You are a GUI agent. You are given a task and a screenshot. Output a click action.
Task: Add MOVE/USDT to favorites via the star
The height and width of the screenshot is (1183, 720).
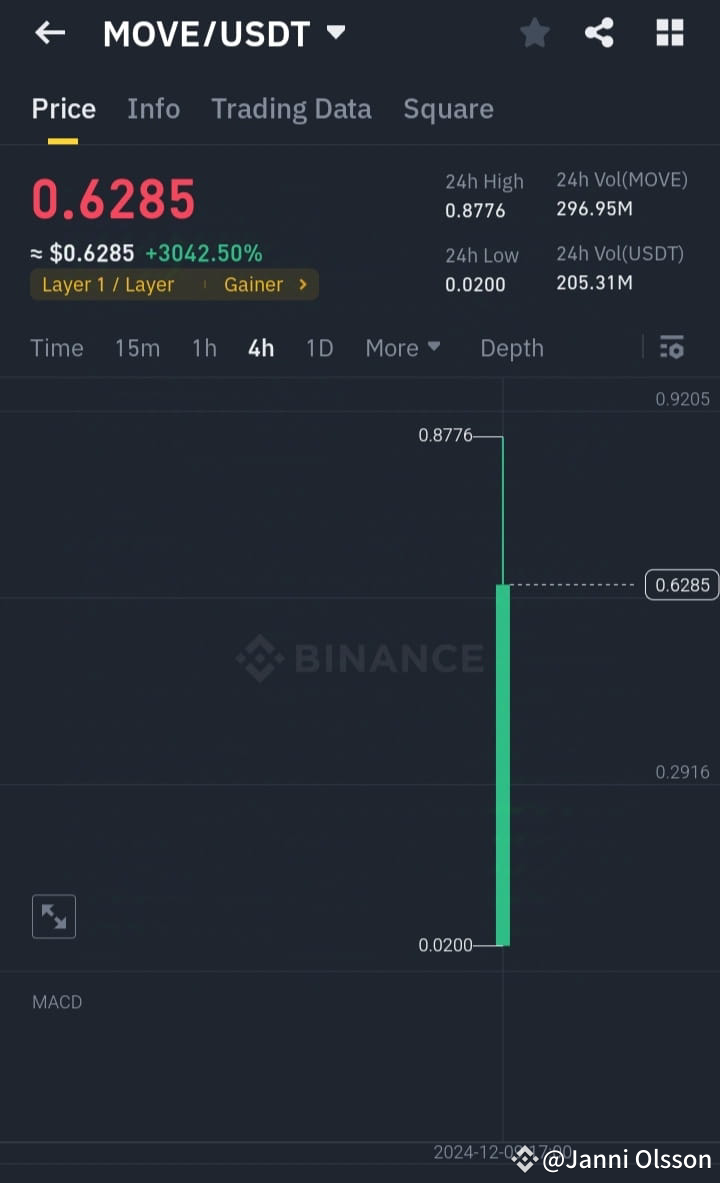coord(534,33)
